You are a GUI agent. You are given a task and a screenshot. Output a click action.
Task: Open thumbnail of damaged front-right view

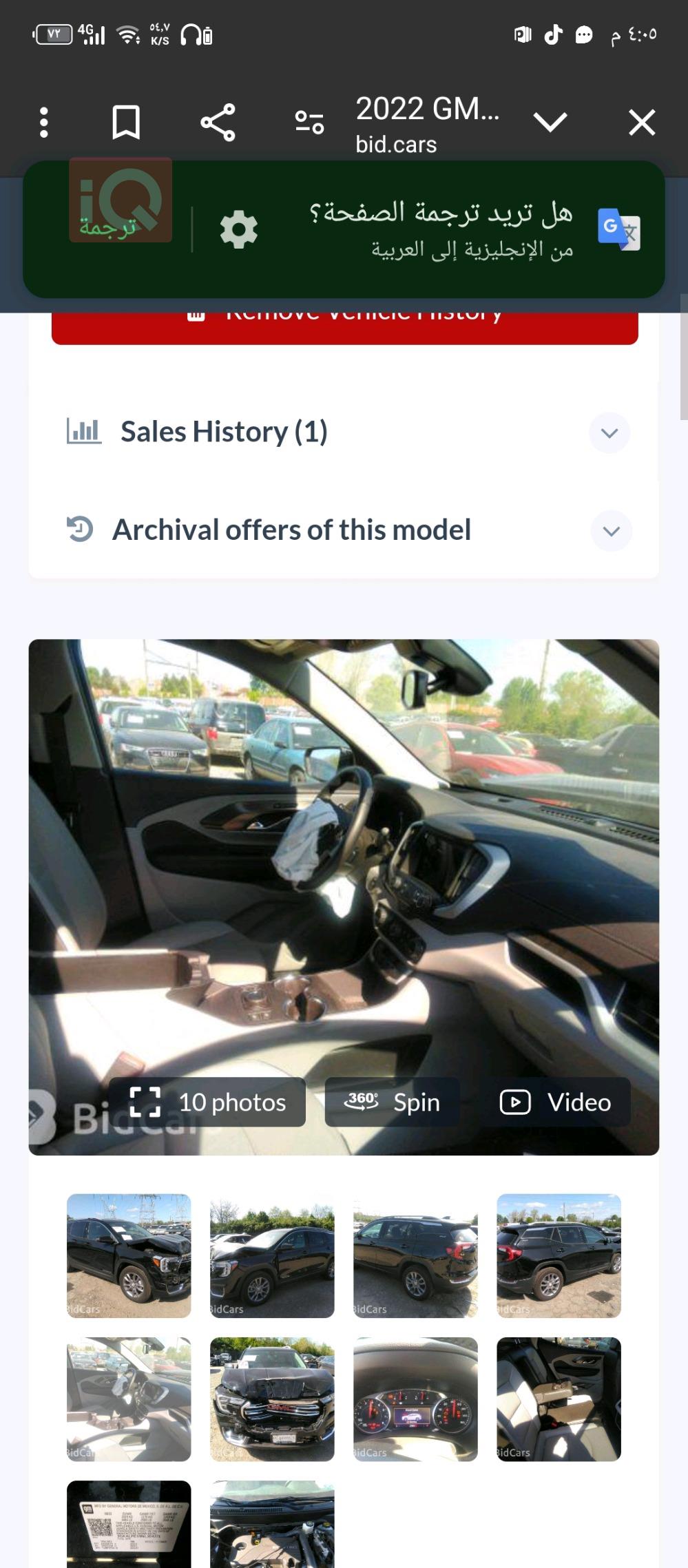[x=129, y=1256]
